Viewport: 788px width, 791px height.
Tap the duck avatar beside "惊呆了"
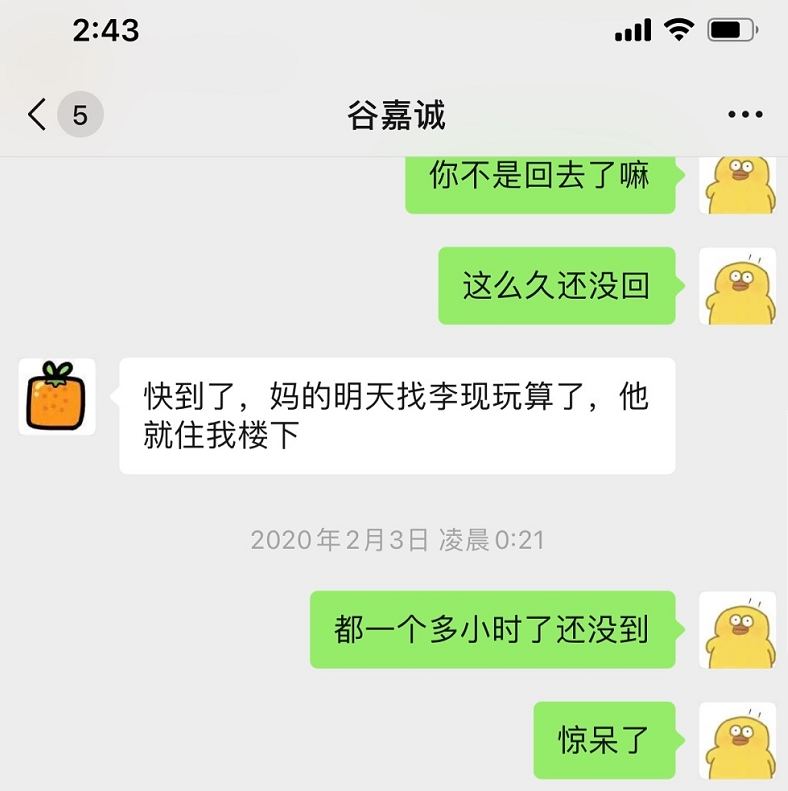(736, 741)
